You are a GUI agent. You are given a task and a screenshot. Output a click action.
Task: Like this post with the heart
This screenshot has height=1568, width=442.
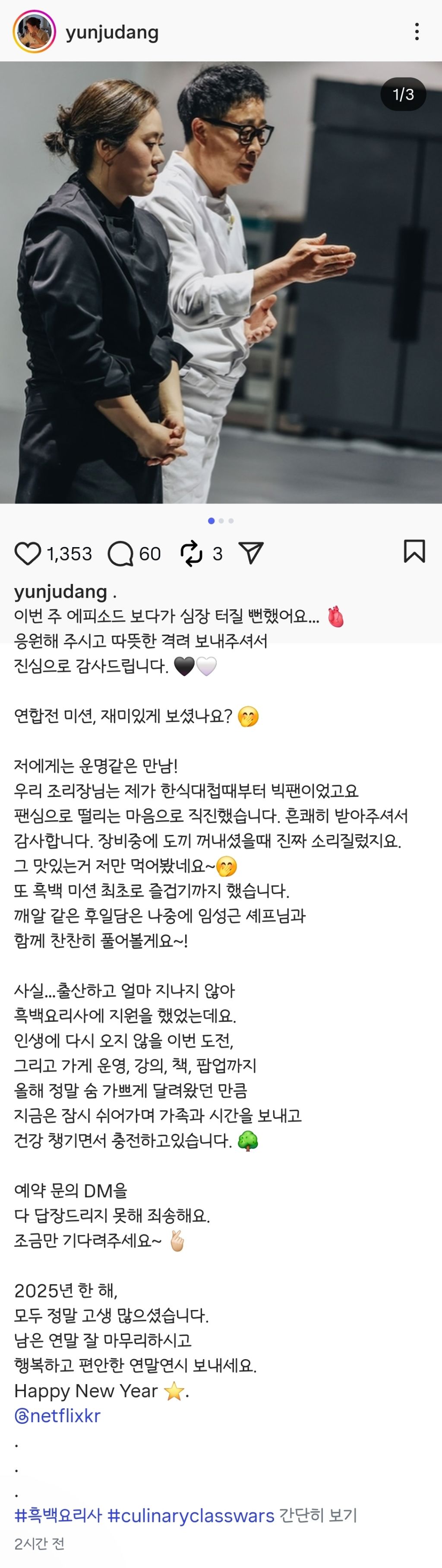[x=27, y=553]
